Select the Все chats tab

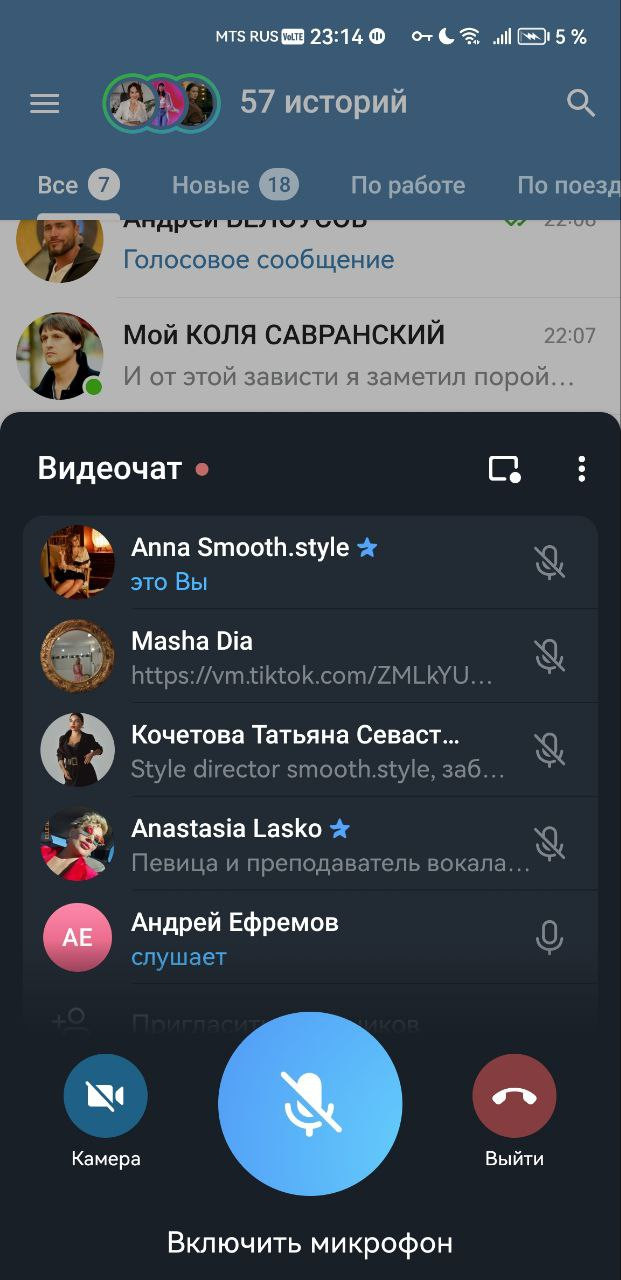77,185
